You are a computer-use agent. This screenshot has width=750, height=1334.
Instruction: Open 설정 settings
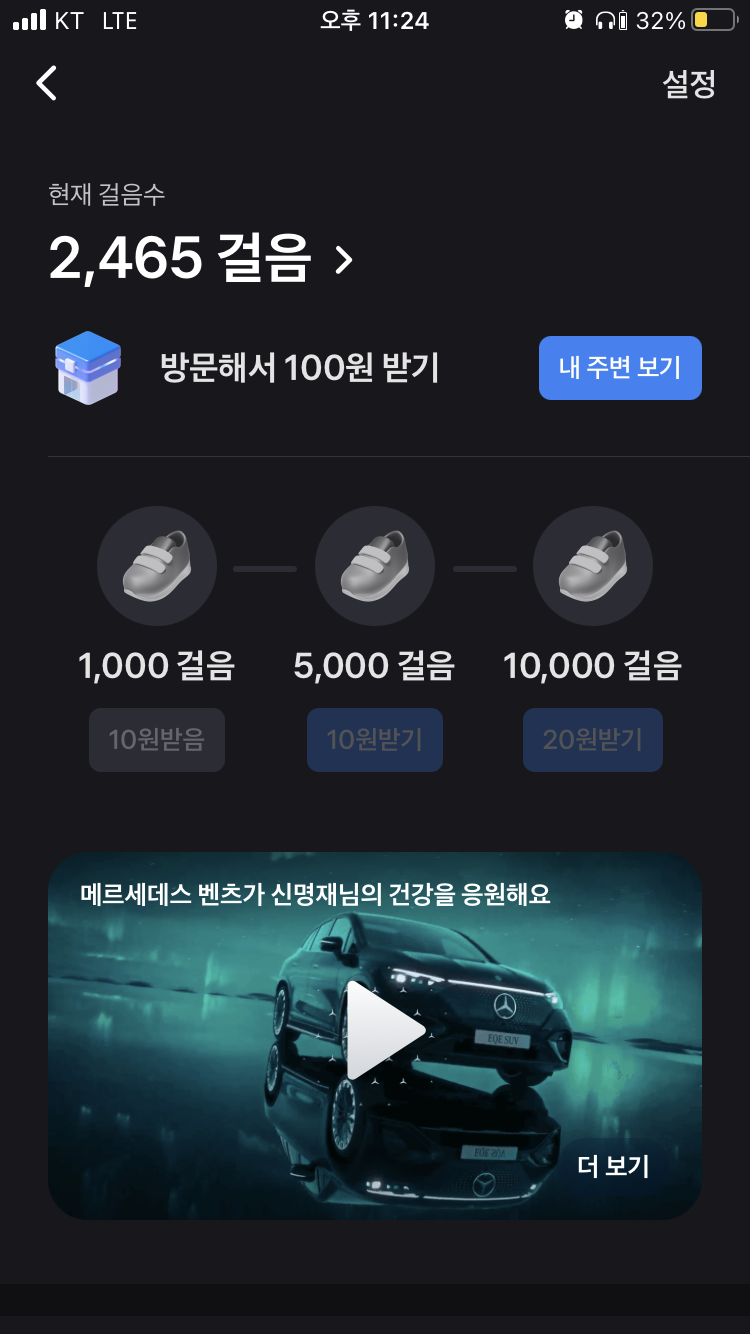pyautogui.click(x=689, y=84)
